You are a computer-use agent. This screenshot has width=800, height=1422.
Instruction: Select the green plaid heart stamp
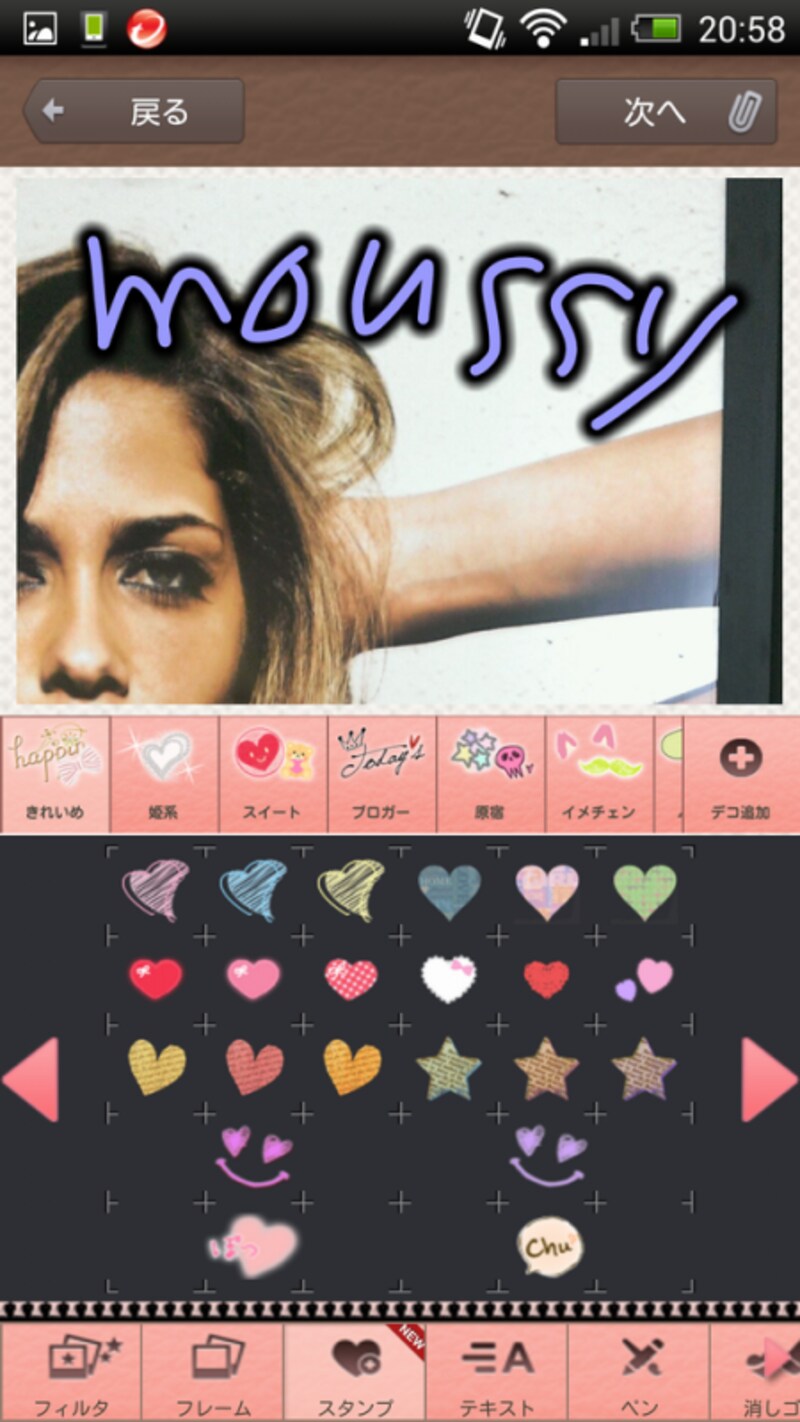click(645, 890)
